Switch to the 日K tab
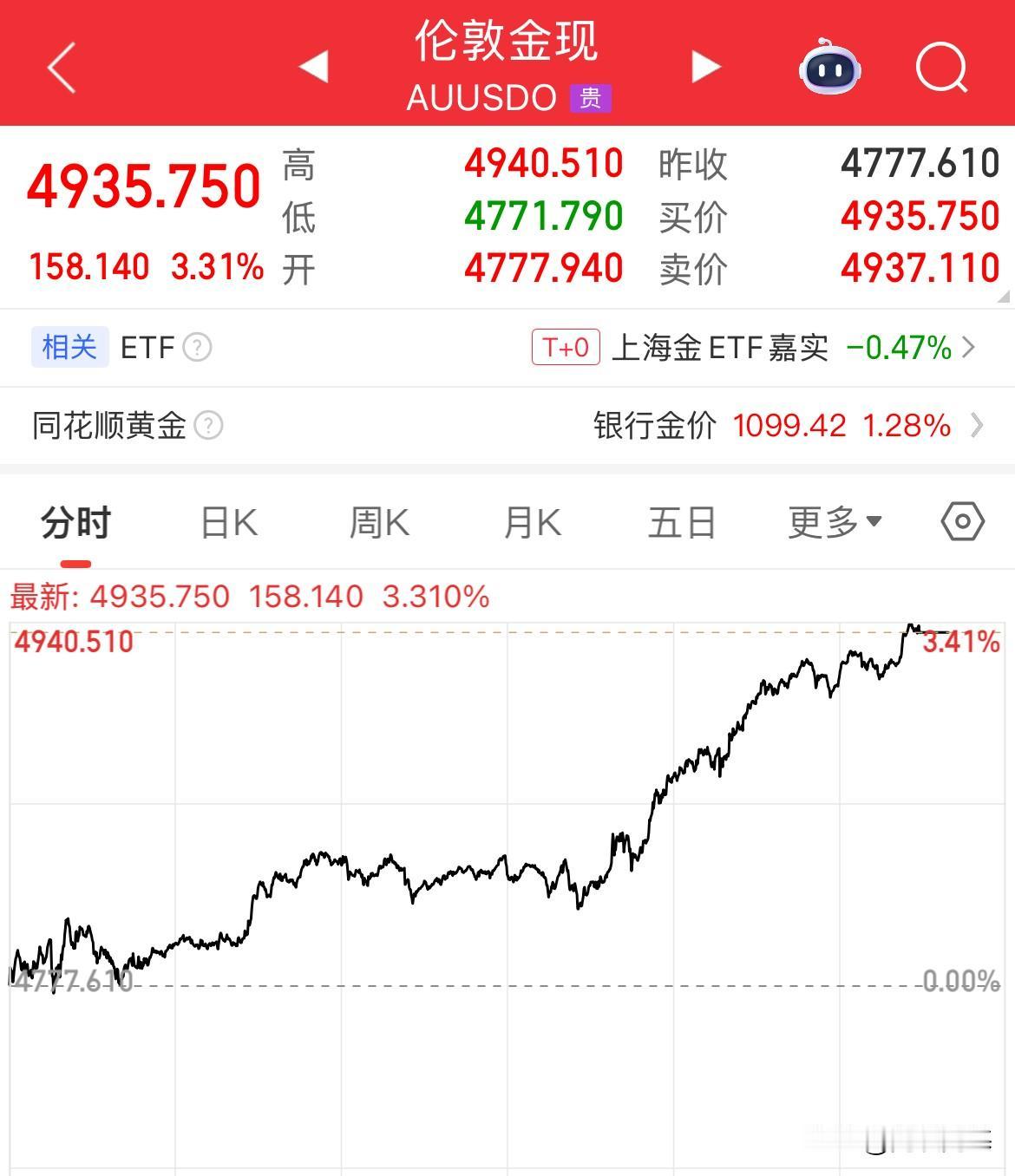The image size is (1015, 1176). click(x=228, y=521)
